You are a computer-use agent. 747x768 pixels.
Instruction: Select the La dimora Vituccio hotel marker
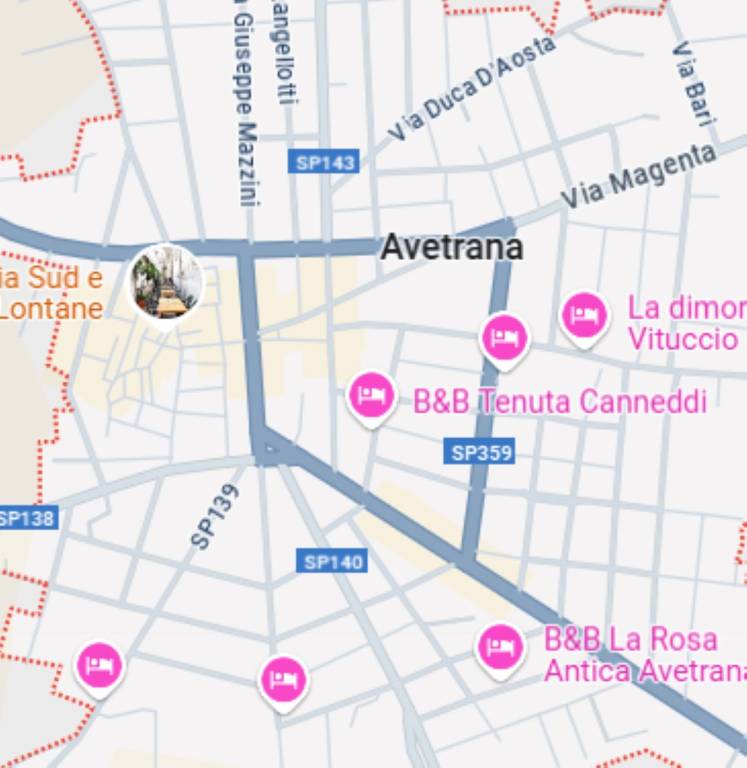[x=584, y=316]
